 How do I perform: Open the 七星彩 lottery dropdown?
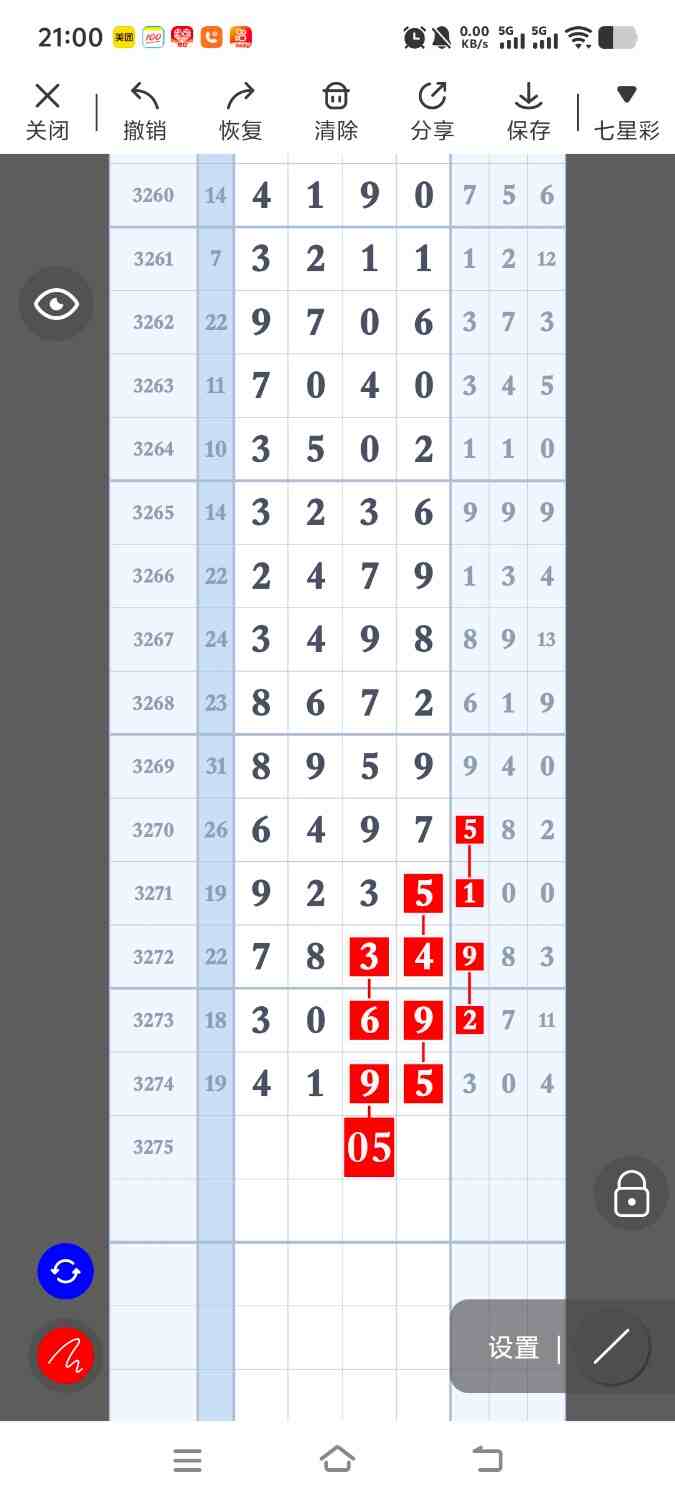pos(626,110)
